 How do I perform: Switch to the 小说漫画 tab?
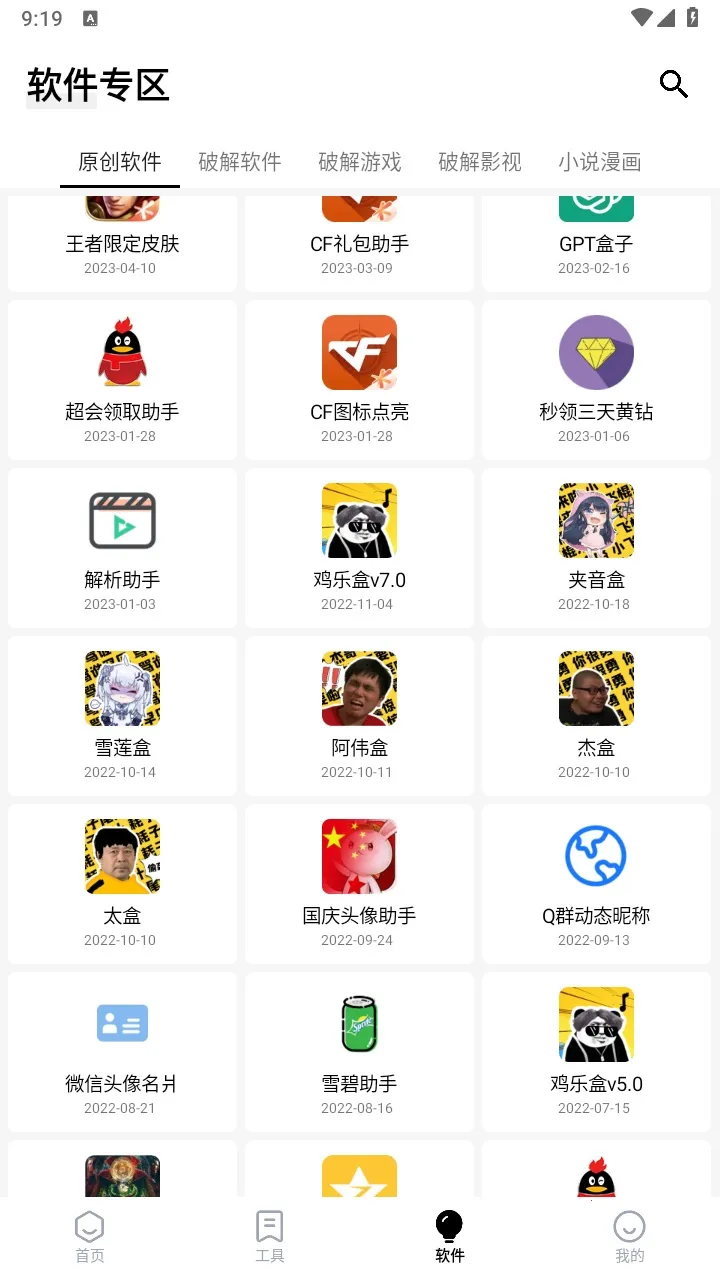[600, 162]
